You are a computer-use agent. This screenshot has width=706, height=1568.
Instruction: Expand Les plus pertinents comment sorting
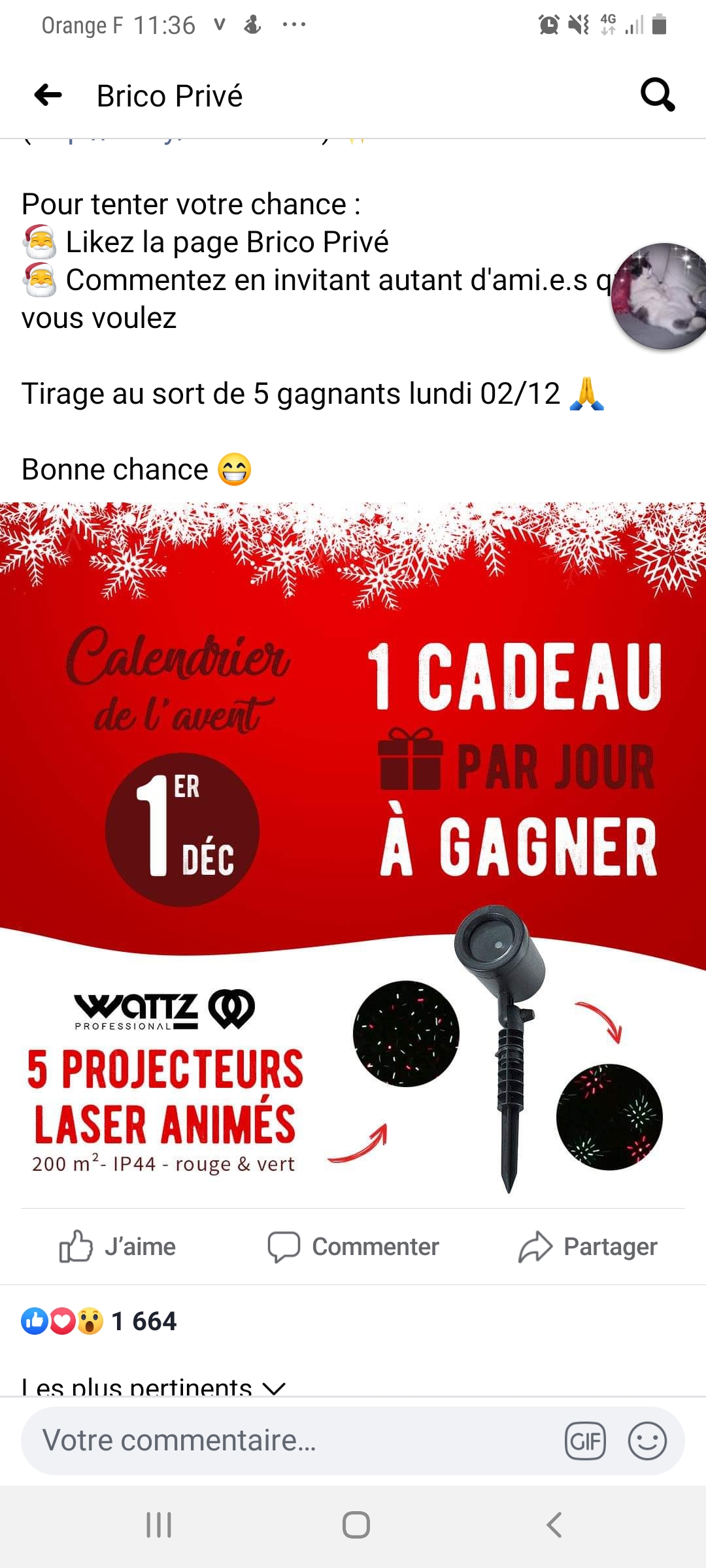(x=154, y=1385)
